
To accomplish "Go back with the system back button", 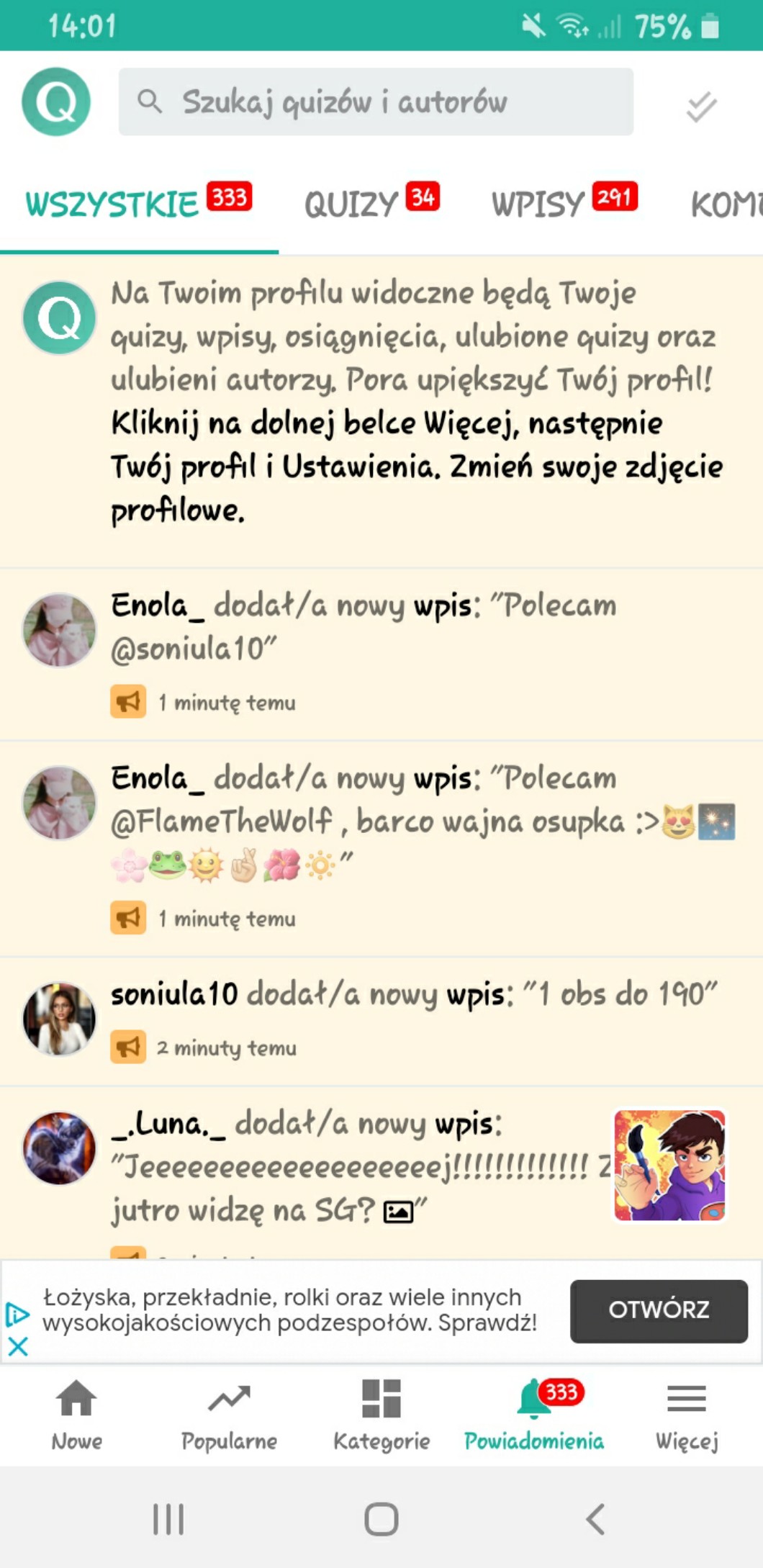I will pos(595,1519).
